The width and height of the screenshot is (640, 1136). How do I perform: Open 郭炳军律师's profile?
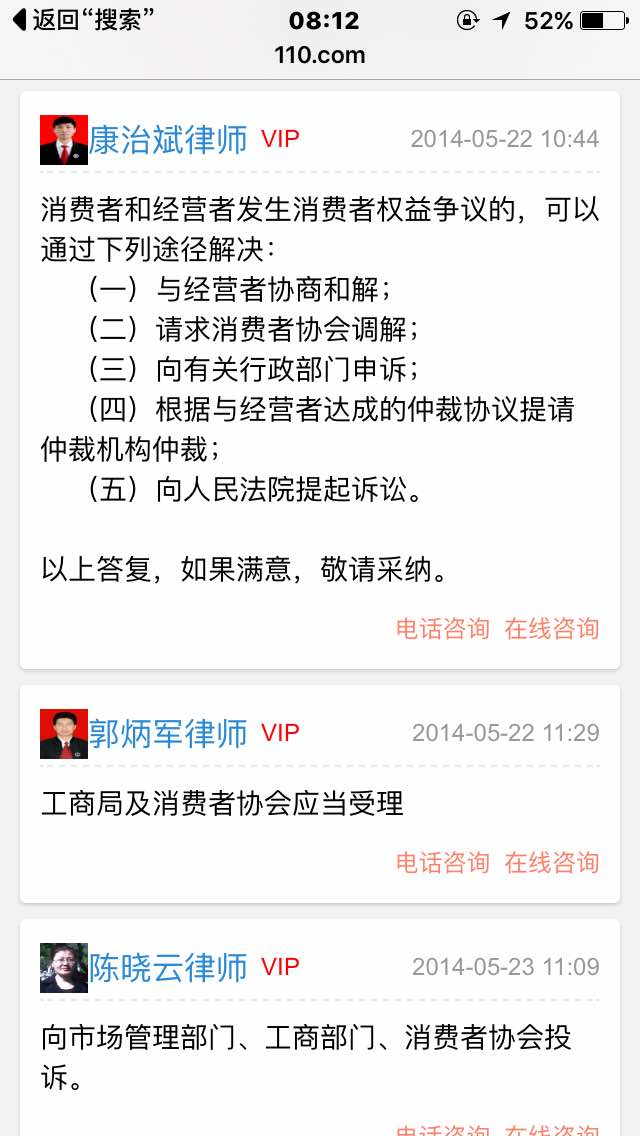(x=168, y=734)
